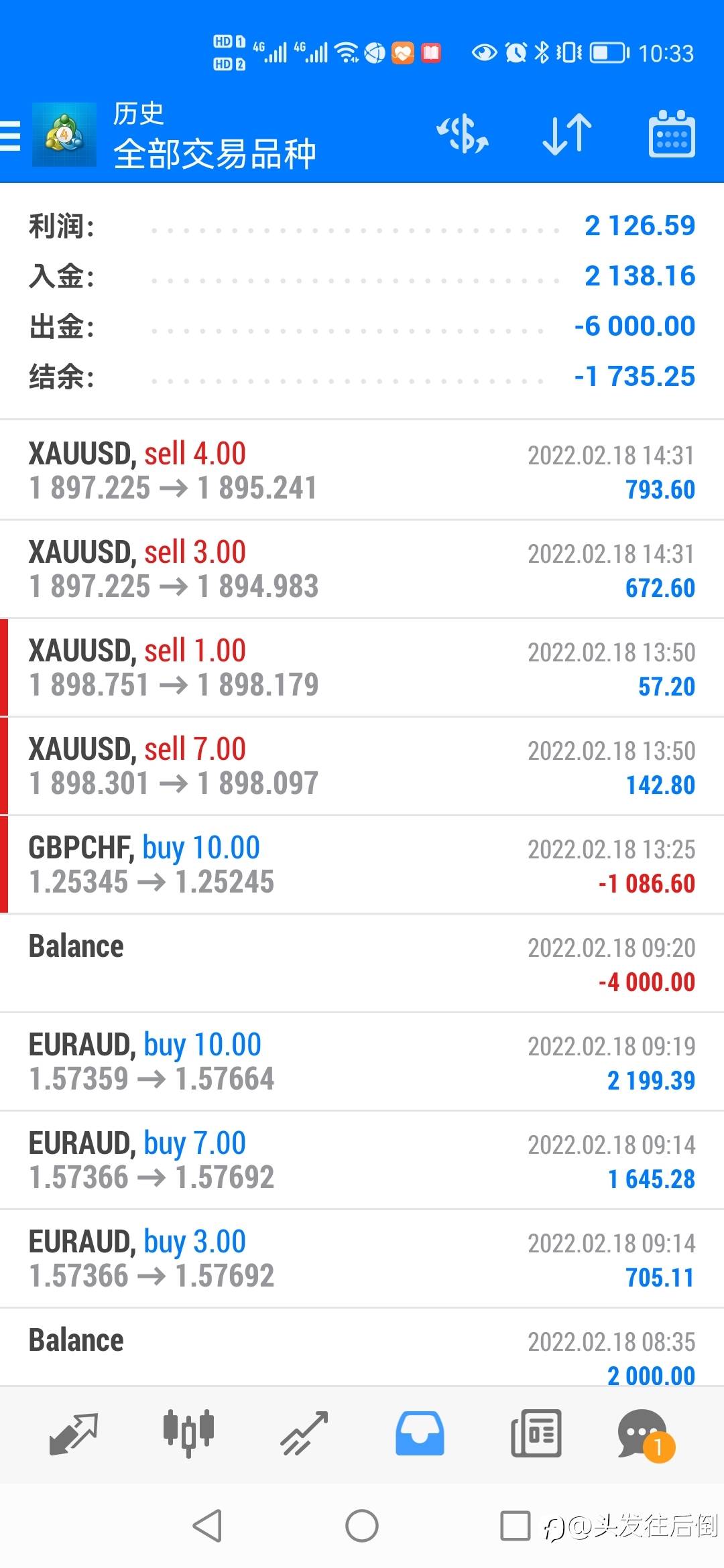Viewport: 724px width, 1568px height.
Task: Tap the sort arrows icon
Action: [567, 134]
